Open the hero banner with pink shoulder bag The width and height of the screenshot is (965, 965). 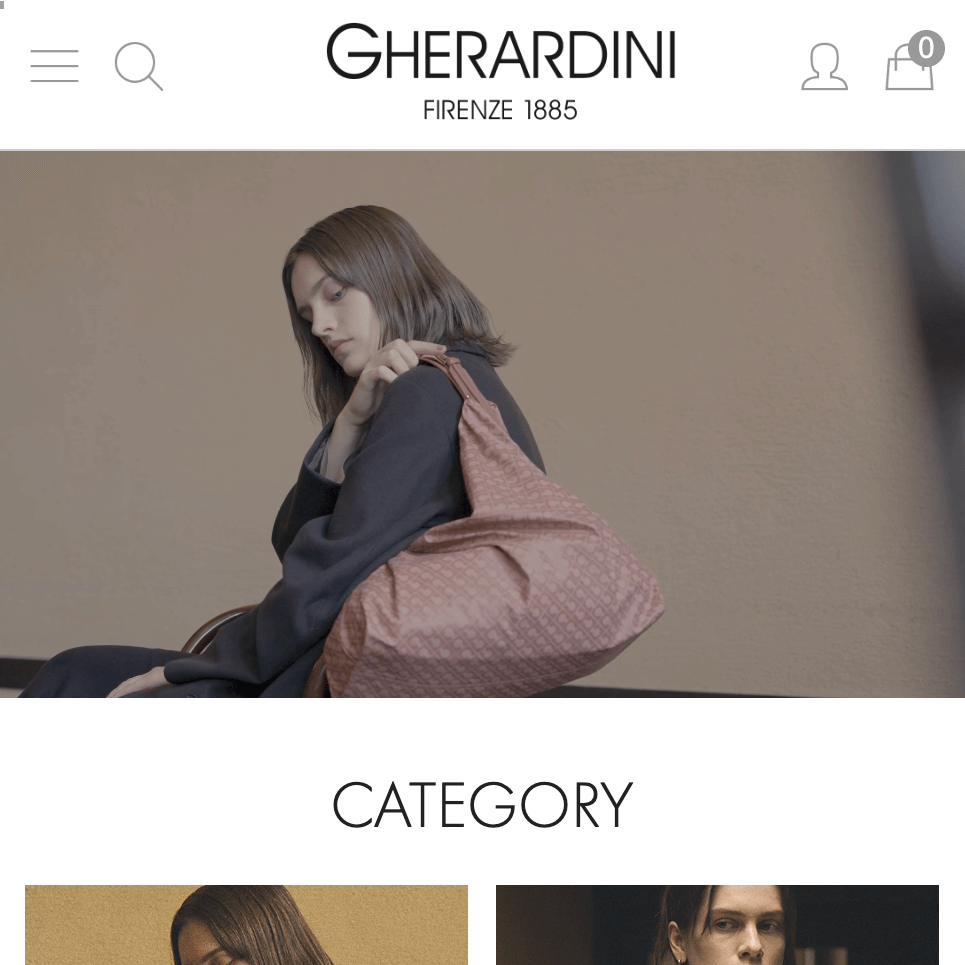click(x=482, y=424)
